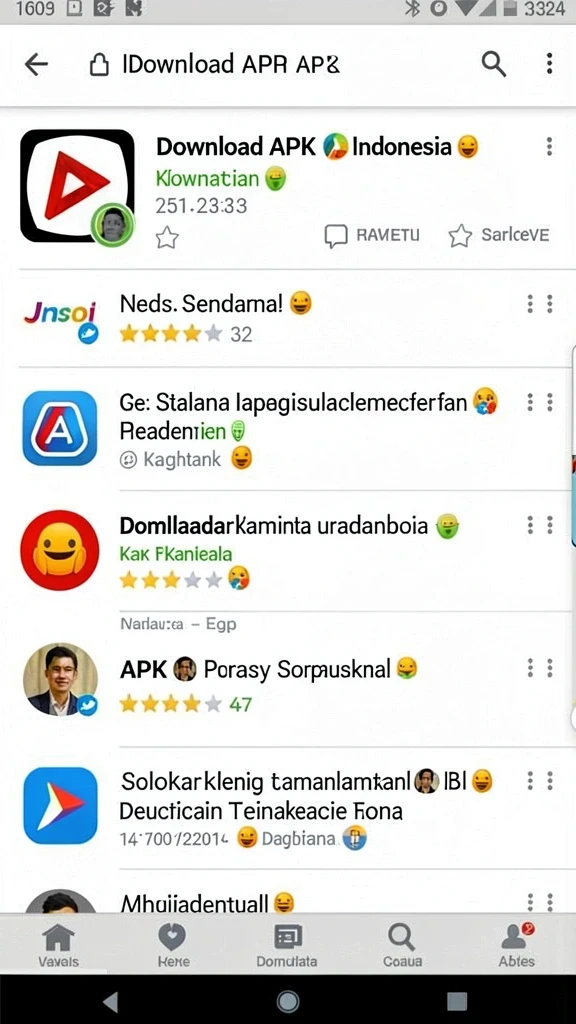Screen dimensions: 576x1024
Task: Go back using the app bar arrow
Action: (x=36, y=64)
